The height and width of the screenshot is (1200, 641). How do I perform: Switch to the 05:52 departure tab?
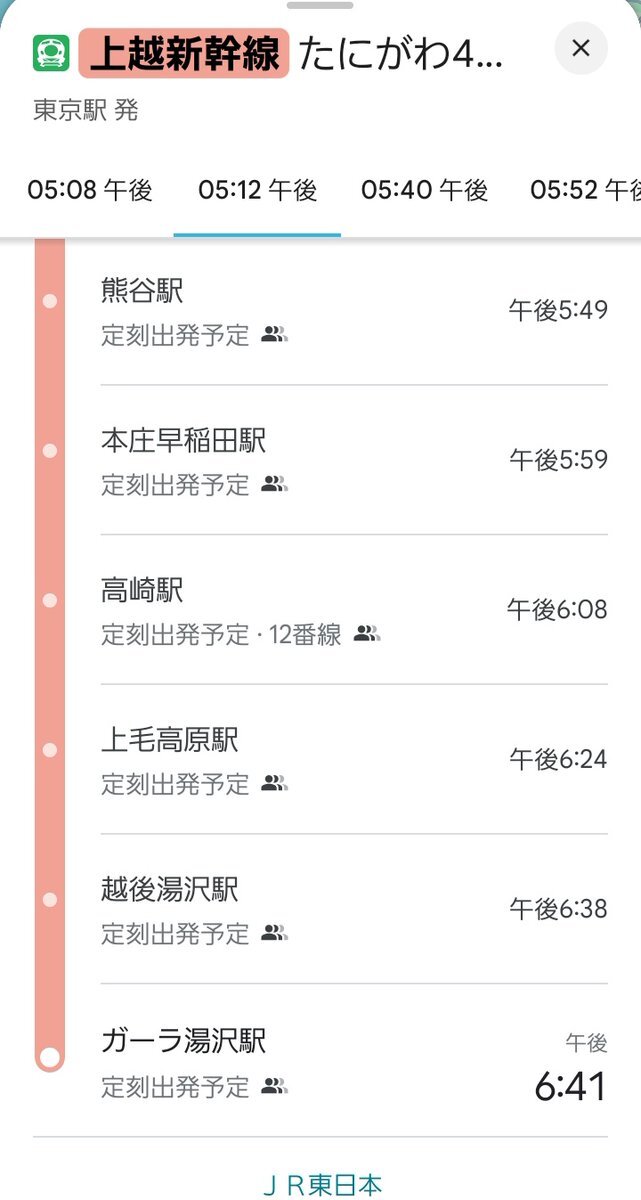click(585, 190)
